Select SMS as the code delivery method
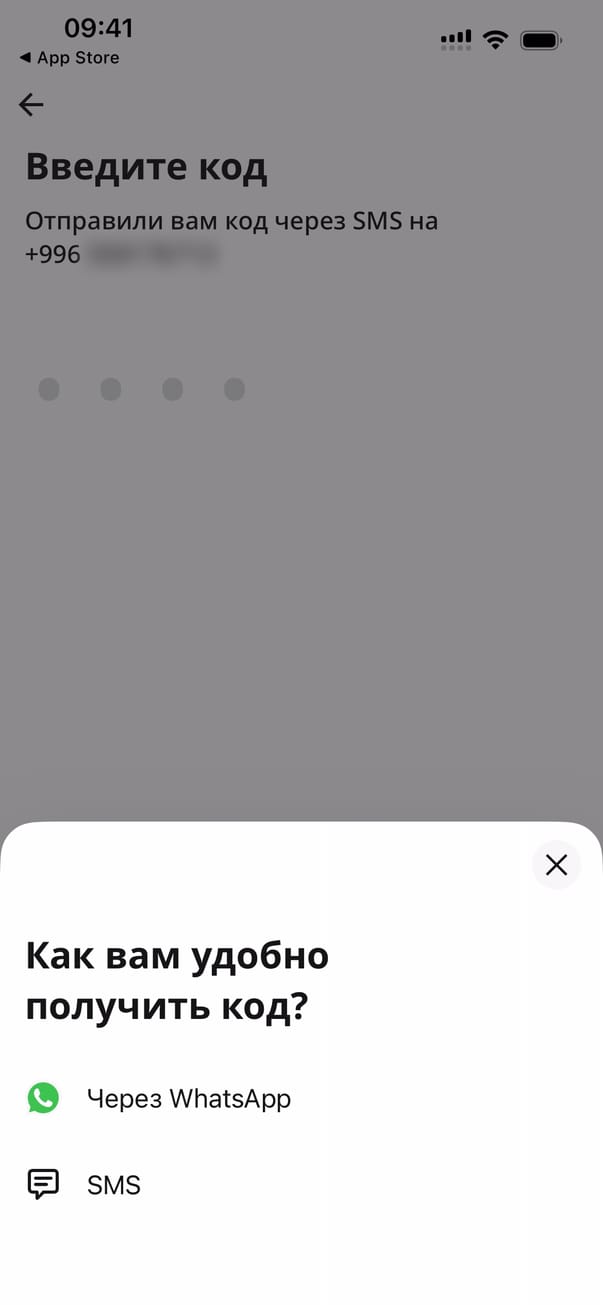Viewport: 603px width, 1305px height. (113, 1185)
